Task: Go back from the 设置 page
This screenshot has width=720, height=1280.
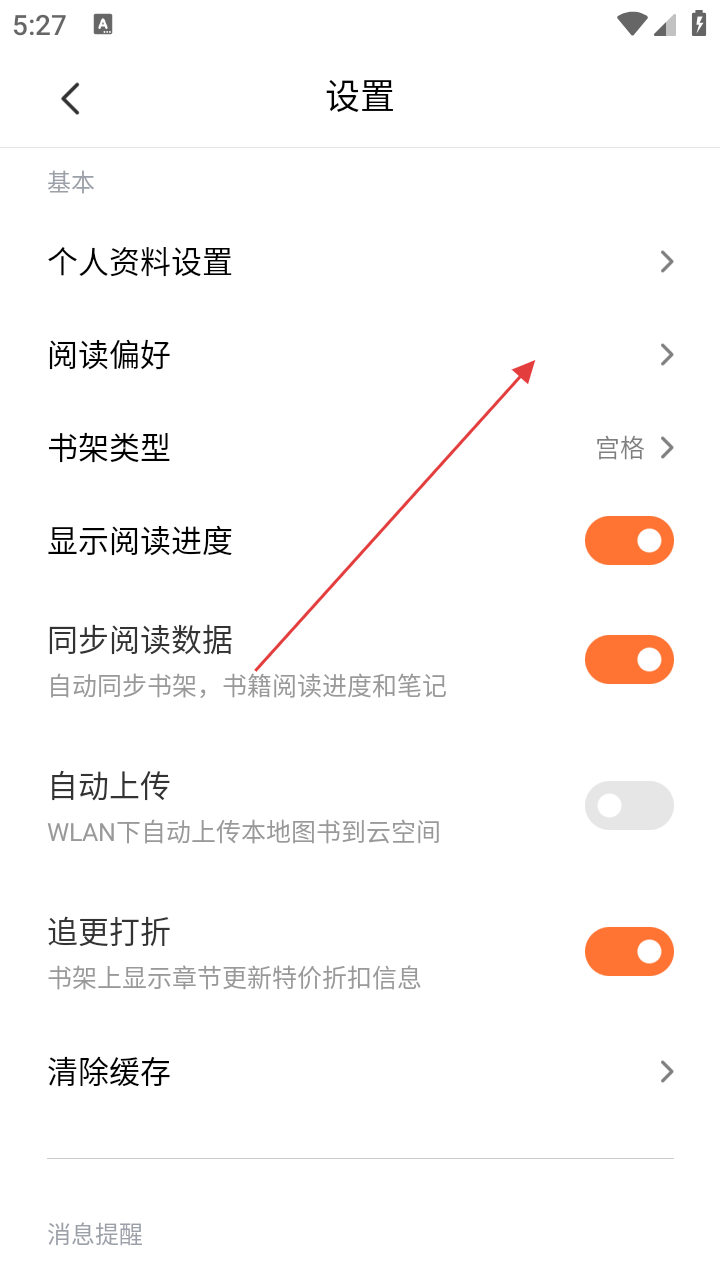Action: pyautogui.click(x=70, y=98)
